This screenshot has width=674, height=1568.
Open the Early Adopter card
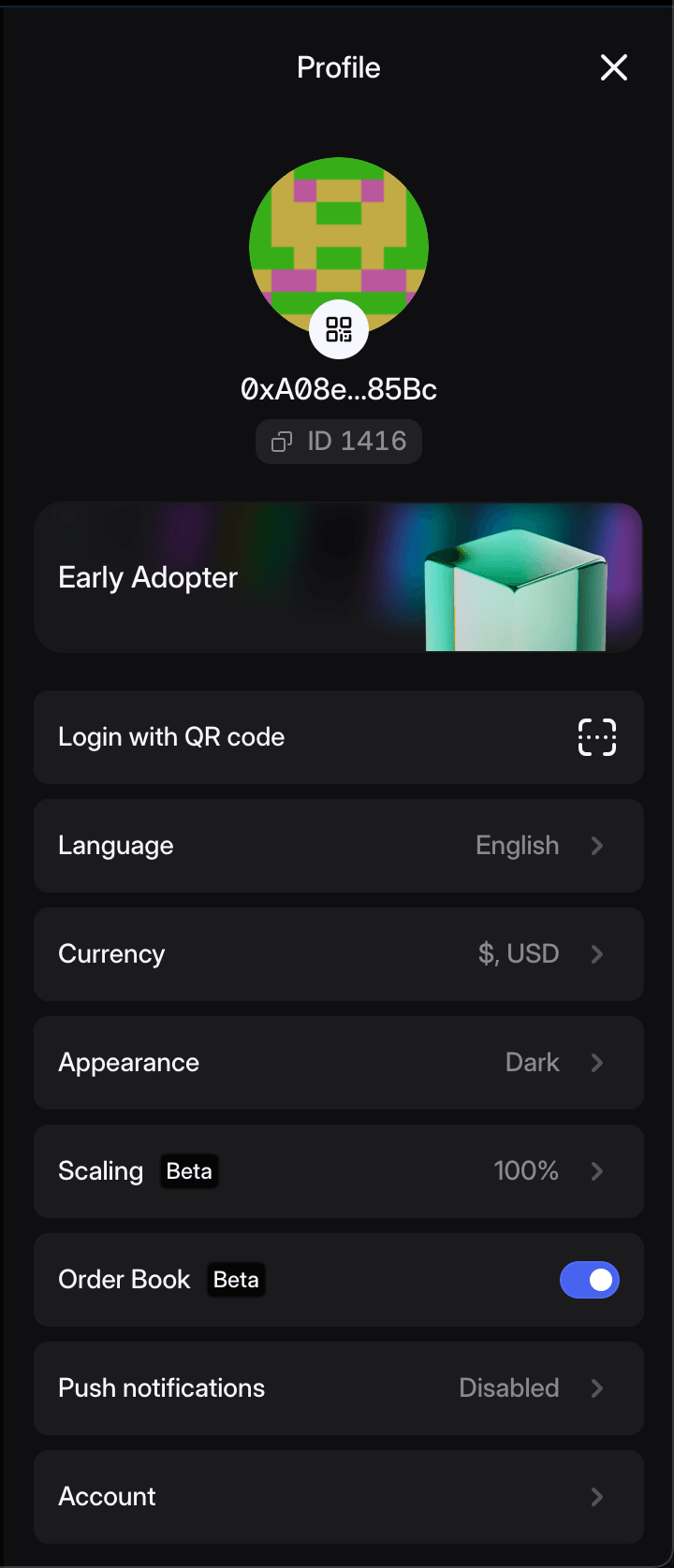338,577
